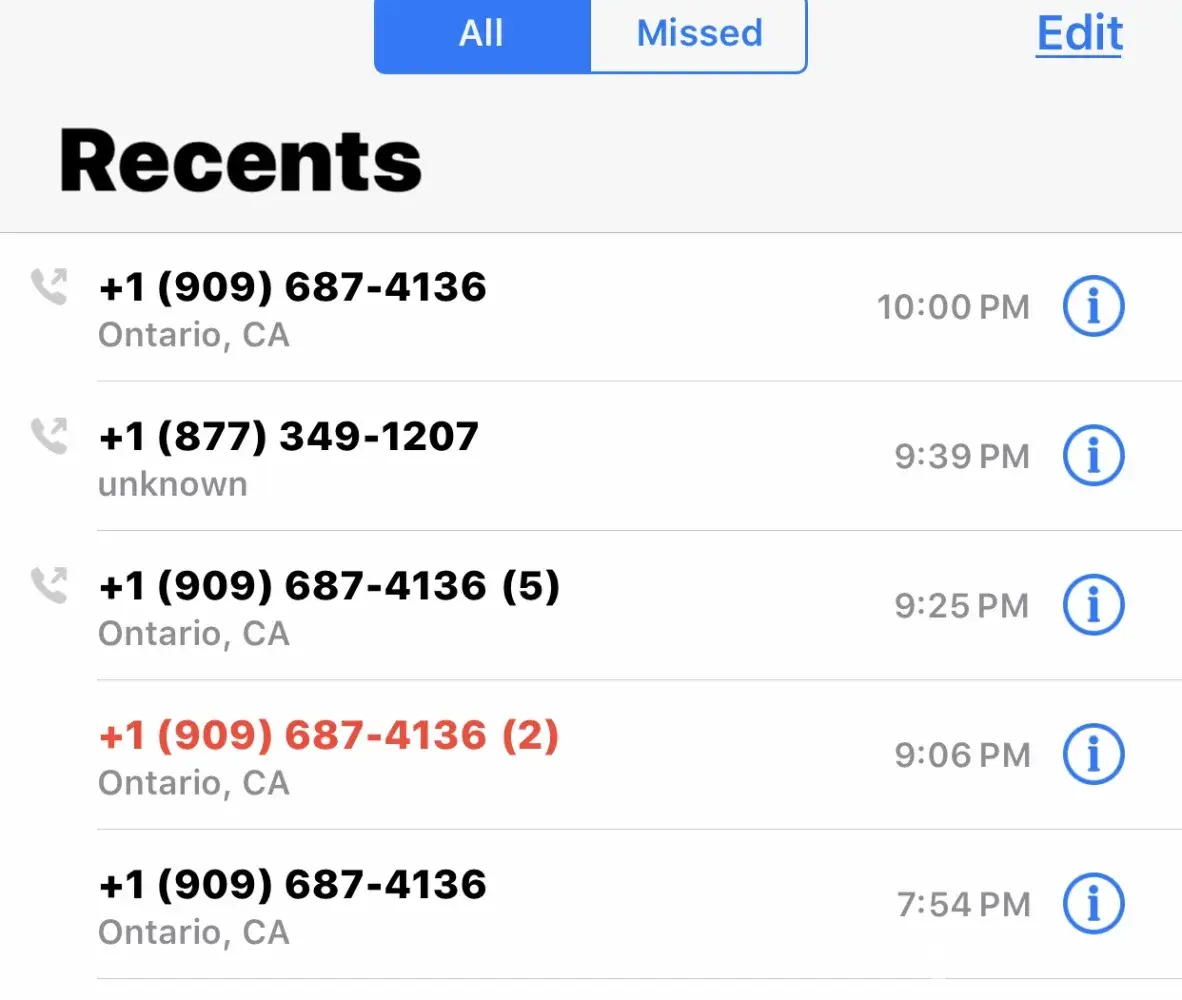Screen dimensions: 1182x1000
Task: Switch to the Missed calls tab
Action: click(699, 34)
